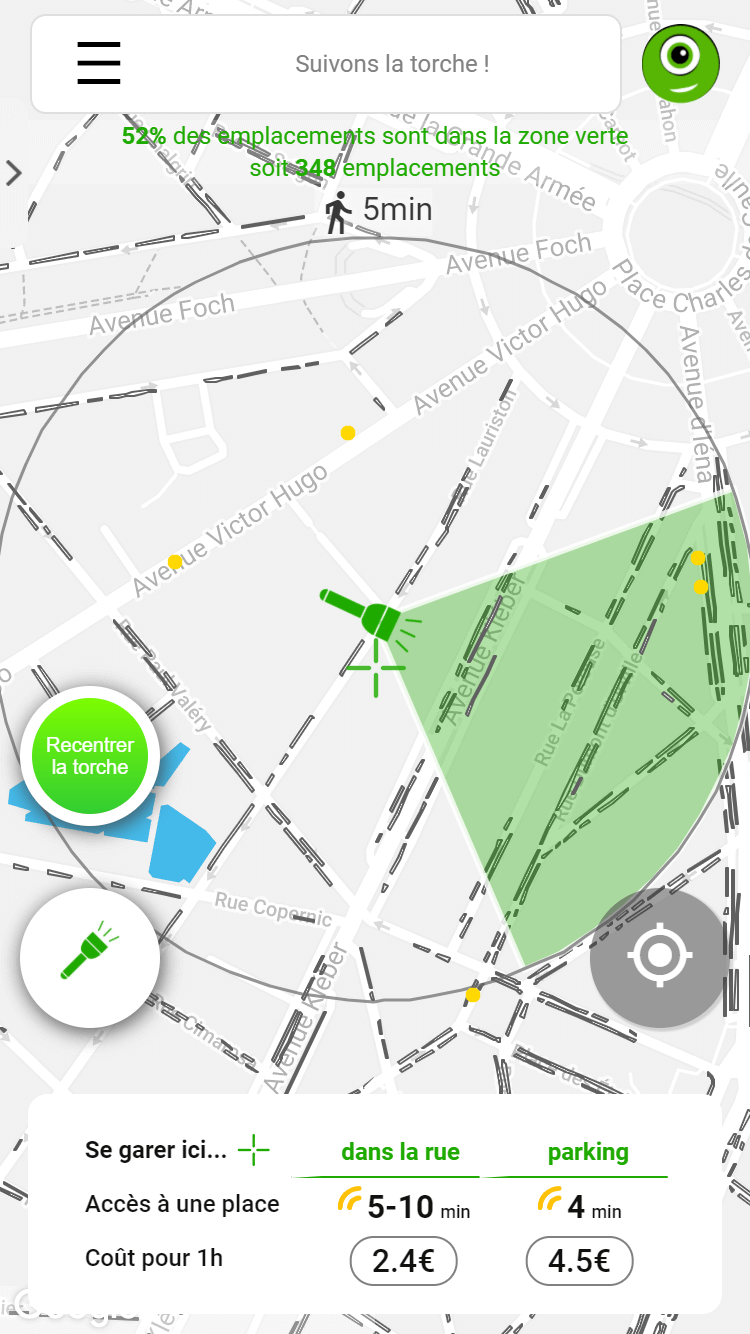Viewport: 750px width, 1334px height.
Task: Click the walking person 5min icon
Action: point(340,211)
